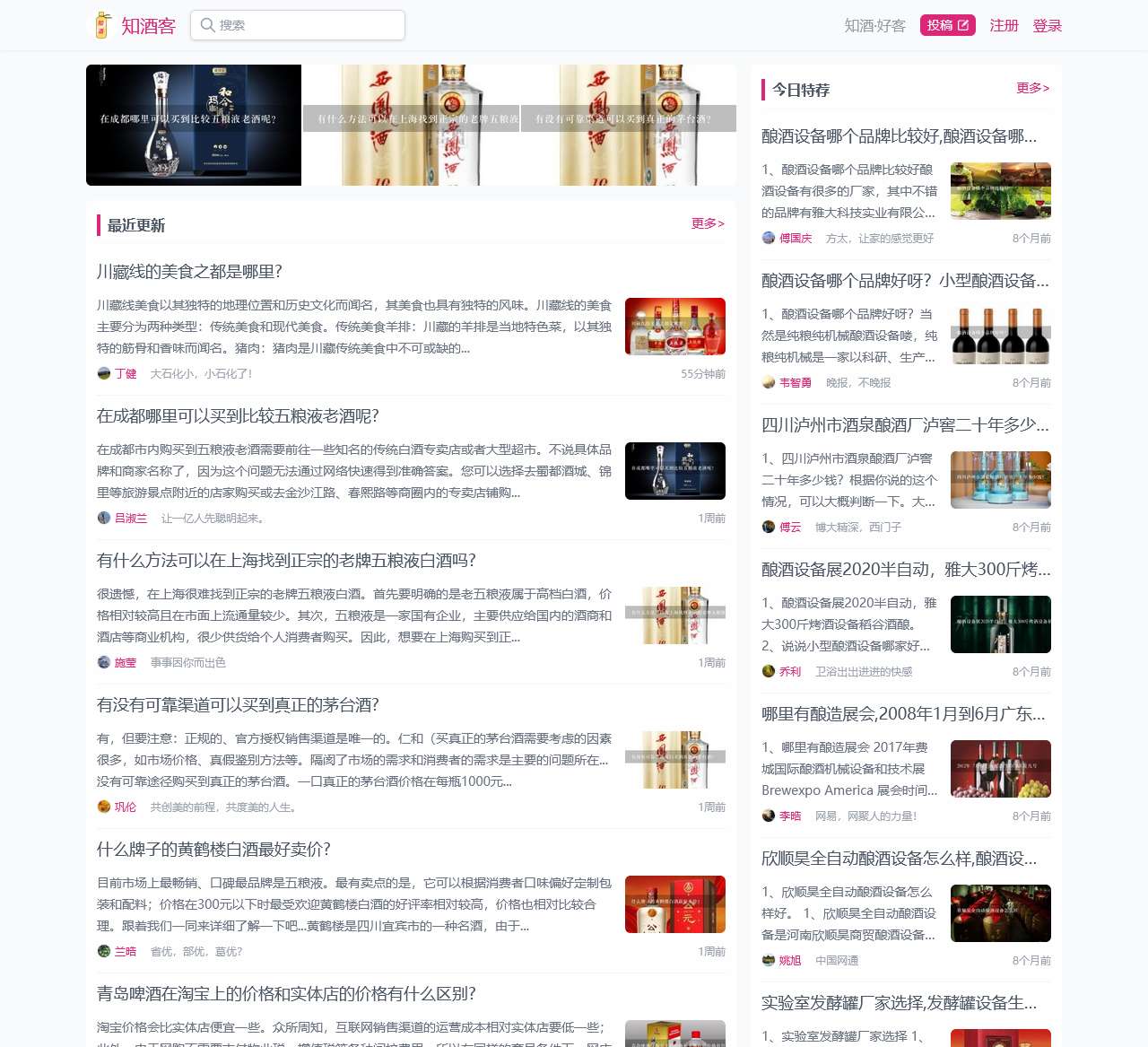Open article about 上海正宗老牌五粮液白酒
This screenshot has width=1148, height=1047.
286,560
